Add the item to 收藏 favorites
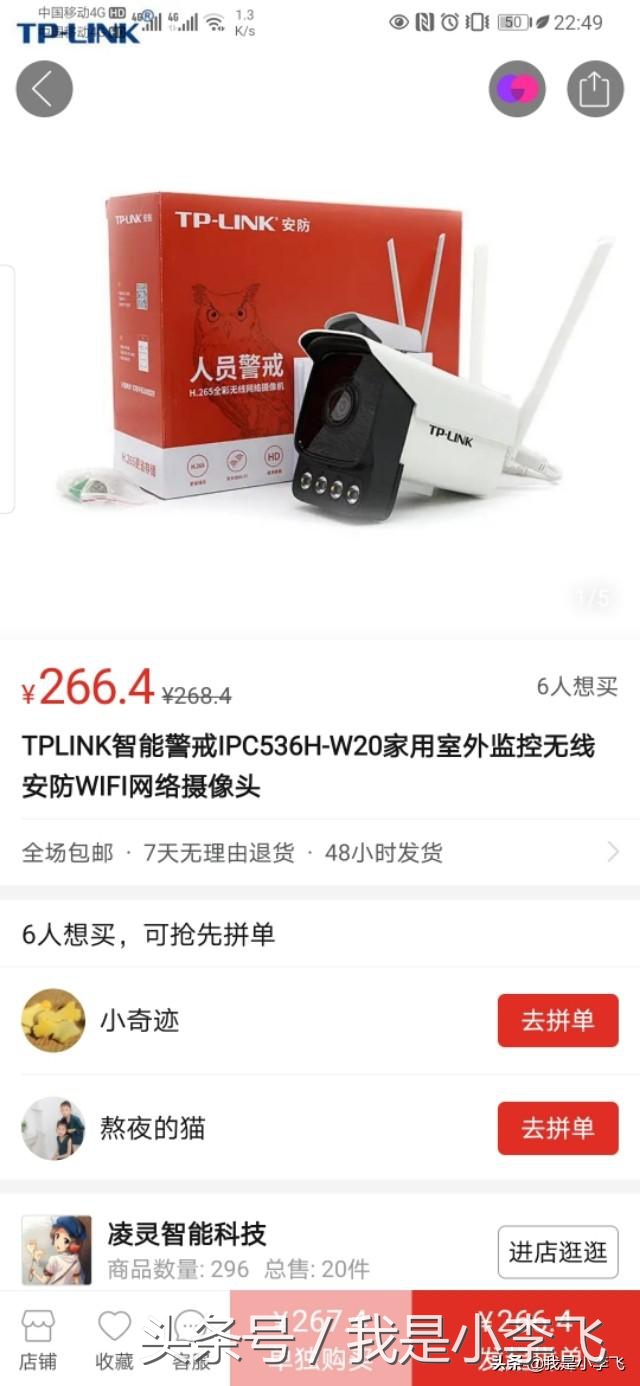This screenshot has width=640, height=1386. [x=114, y=1340]
